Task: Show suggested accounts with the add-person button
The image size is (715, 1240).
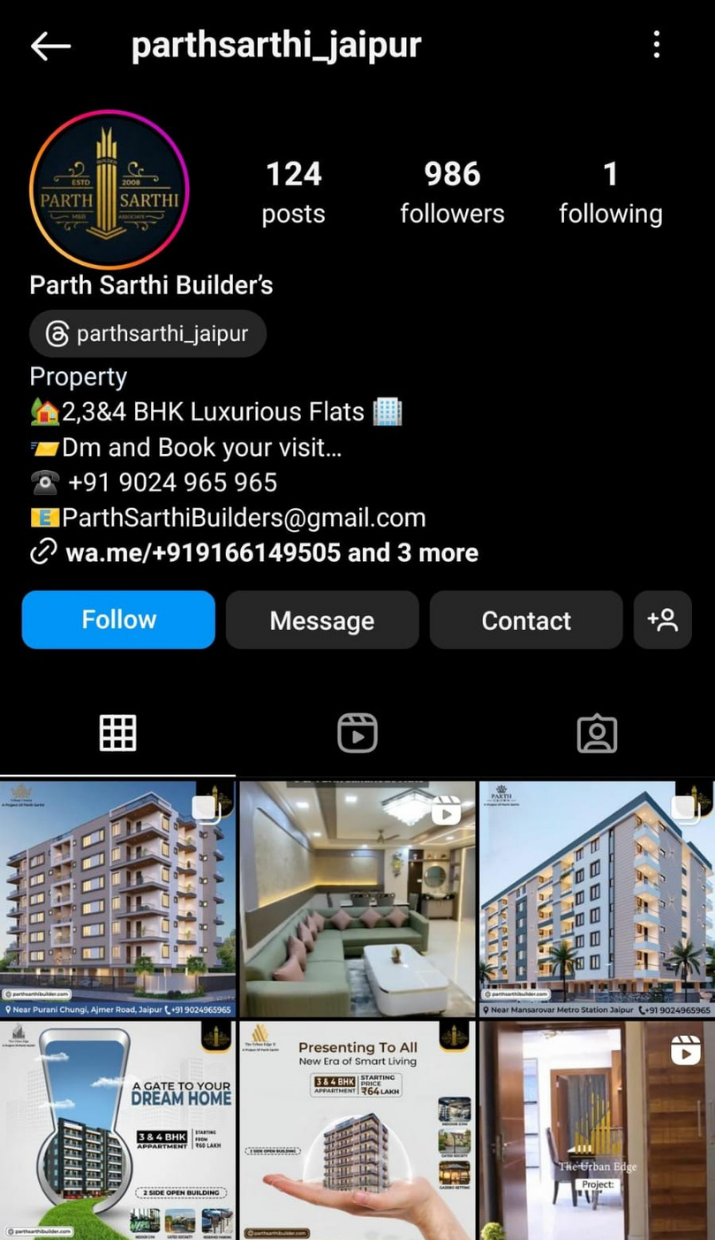Action: pyautogui.click(x=663, y=620)
